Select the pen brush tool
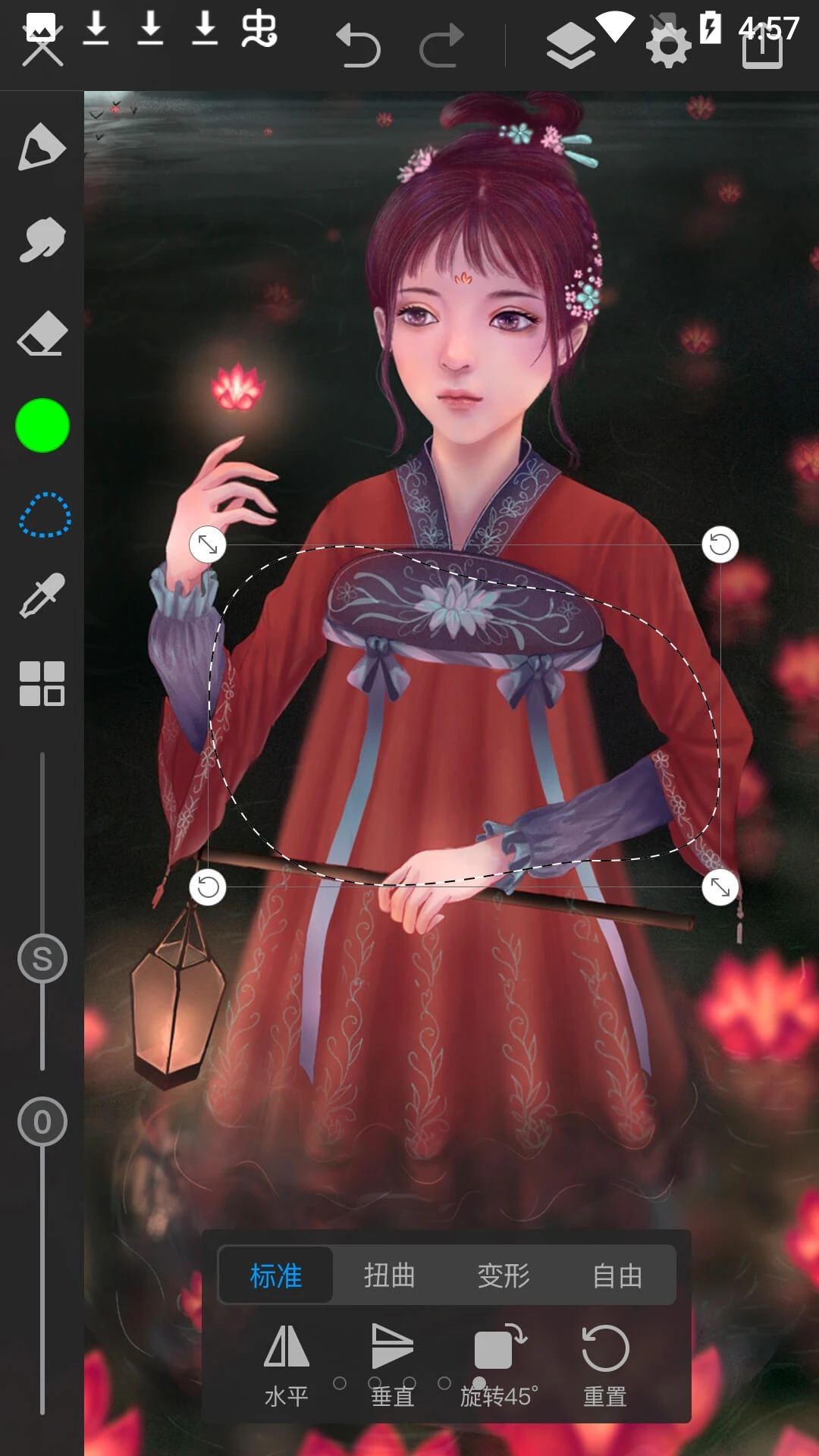The width and height of the screenshot is (819, 1456). coord(42,146)
